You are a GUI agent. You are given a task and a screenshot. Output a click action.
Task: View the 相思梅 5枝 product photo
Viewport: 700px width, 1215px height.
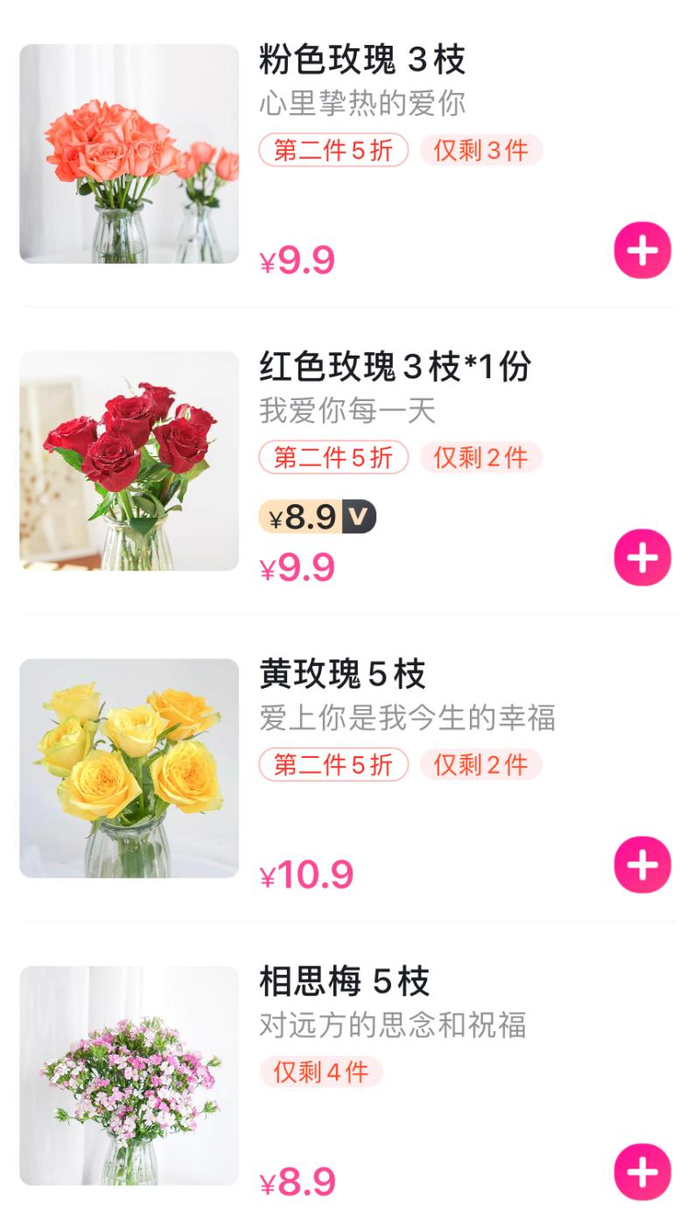(129, 1075)
